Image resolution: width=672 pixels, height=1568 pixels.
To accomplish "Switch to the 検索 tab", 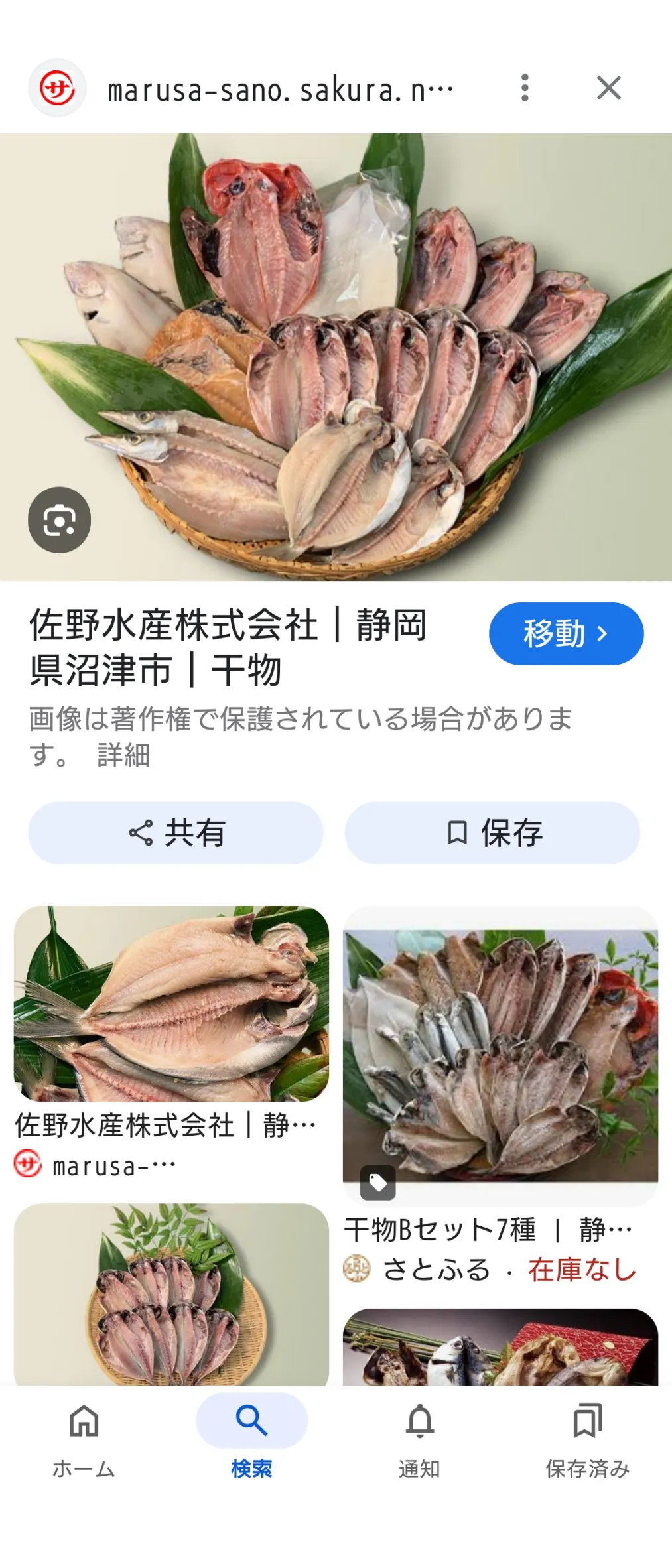I will [x=251, y=1438].
